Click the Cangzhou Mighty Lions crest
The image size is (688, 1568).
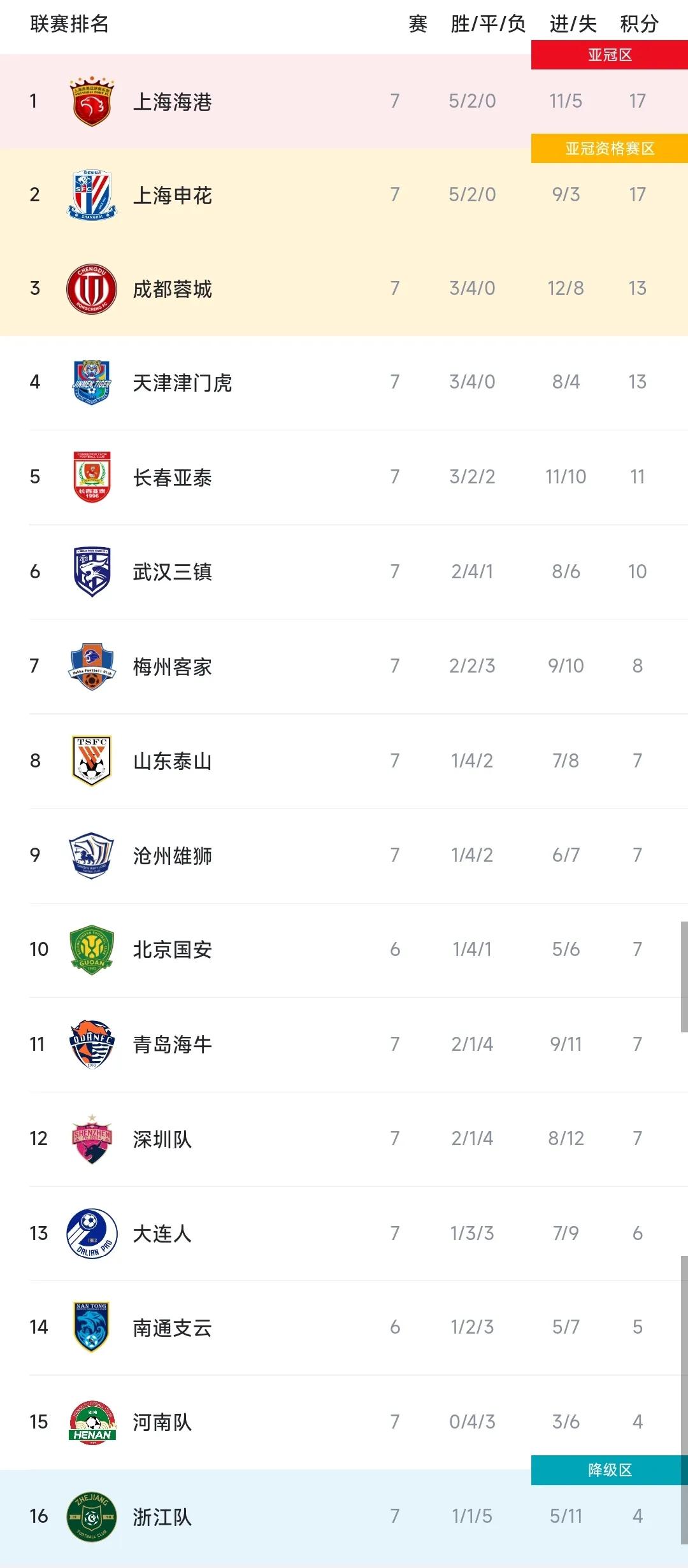[x=91, y=855]
